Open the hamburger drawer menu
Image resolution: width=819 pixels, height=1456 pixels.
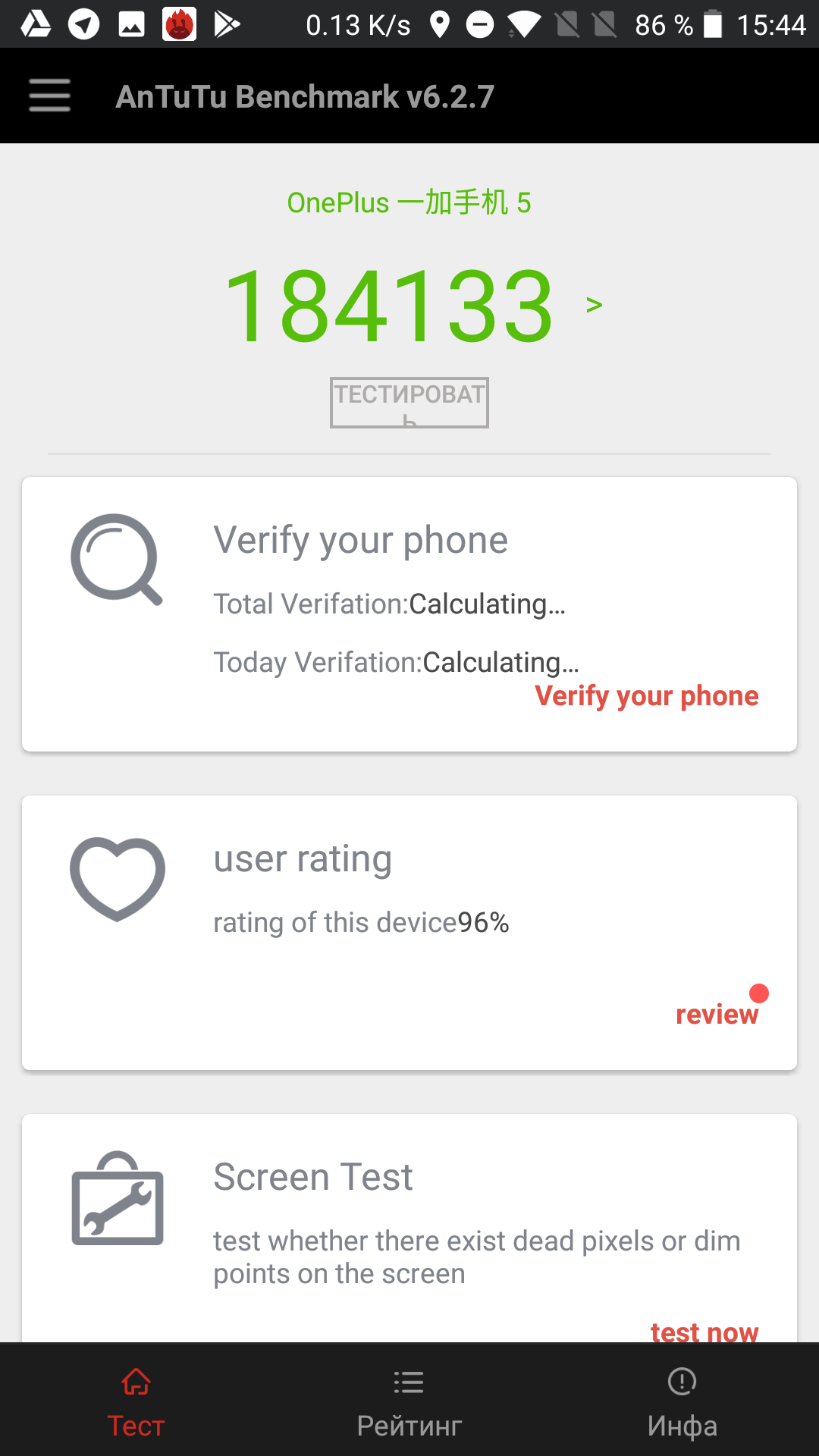50,96
